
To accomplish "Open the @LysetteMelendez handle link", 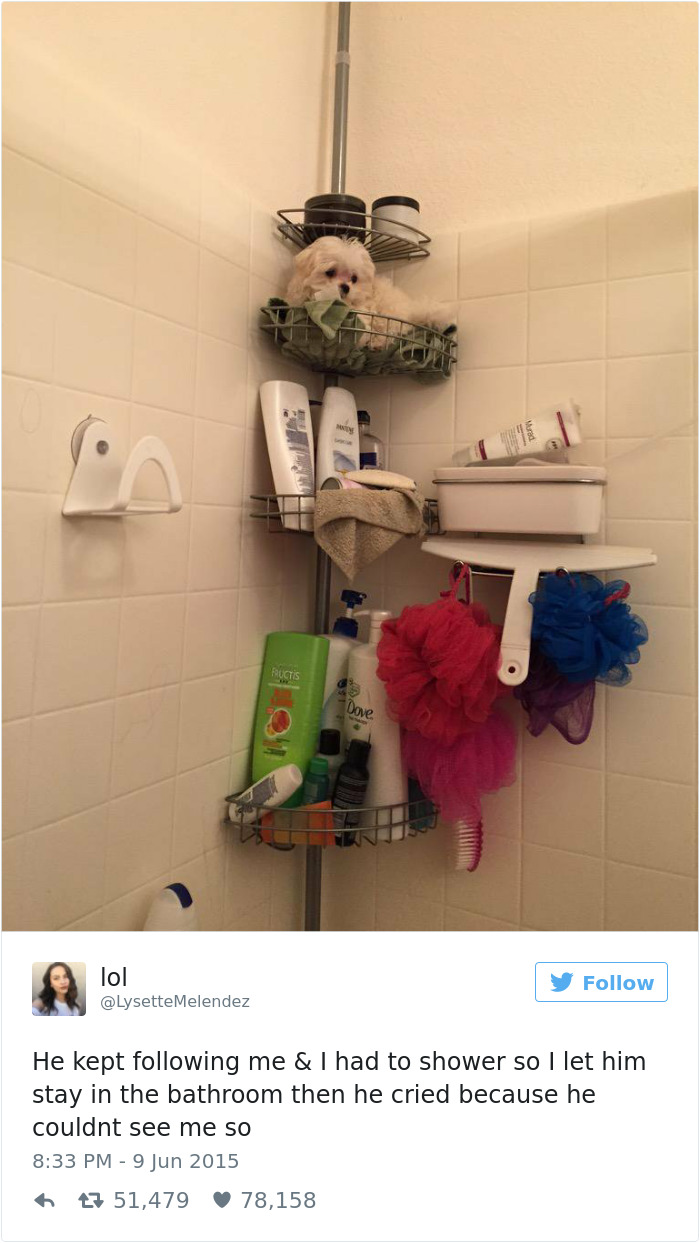I will click(x=175, y=1001).
